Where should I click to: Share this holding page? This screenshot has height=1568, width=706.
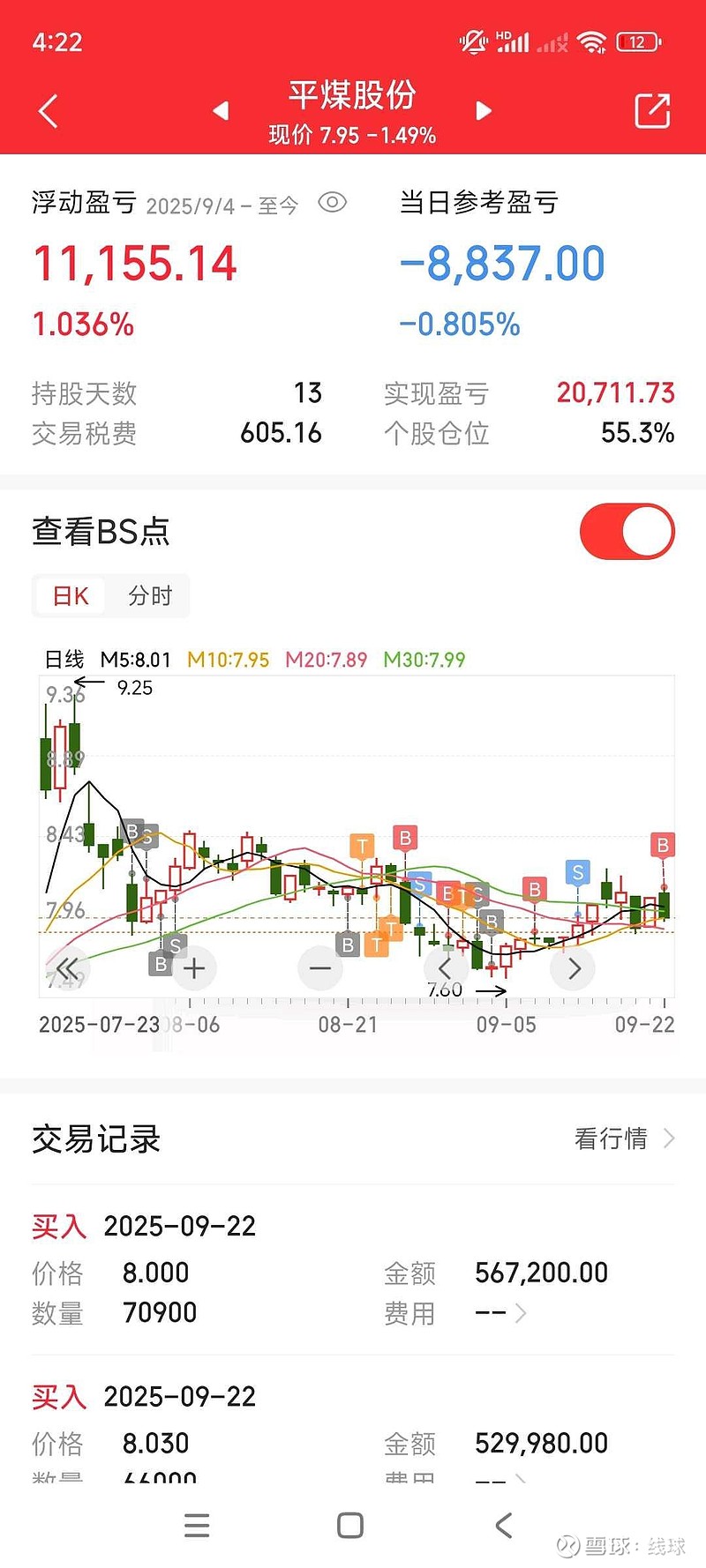pos(652,111)
